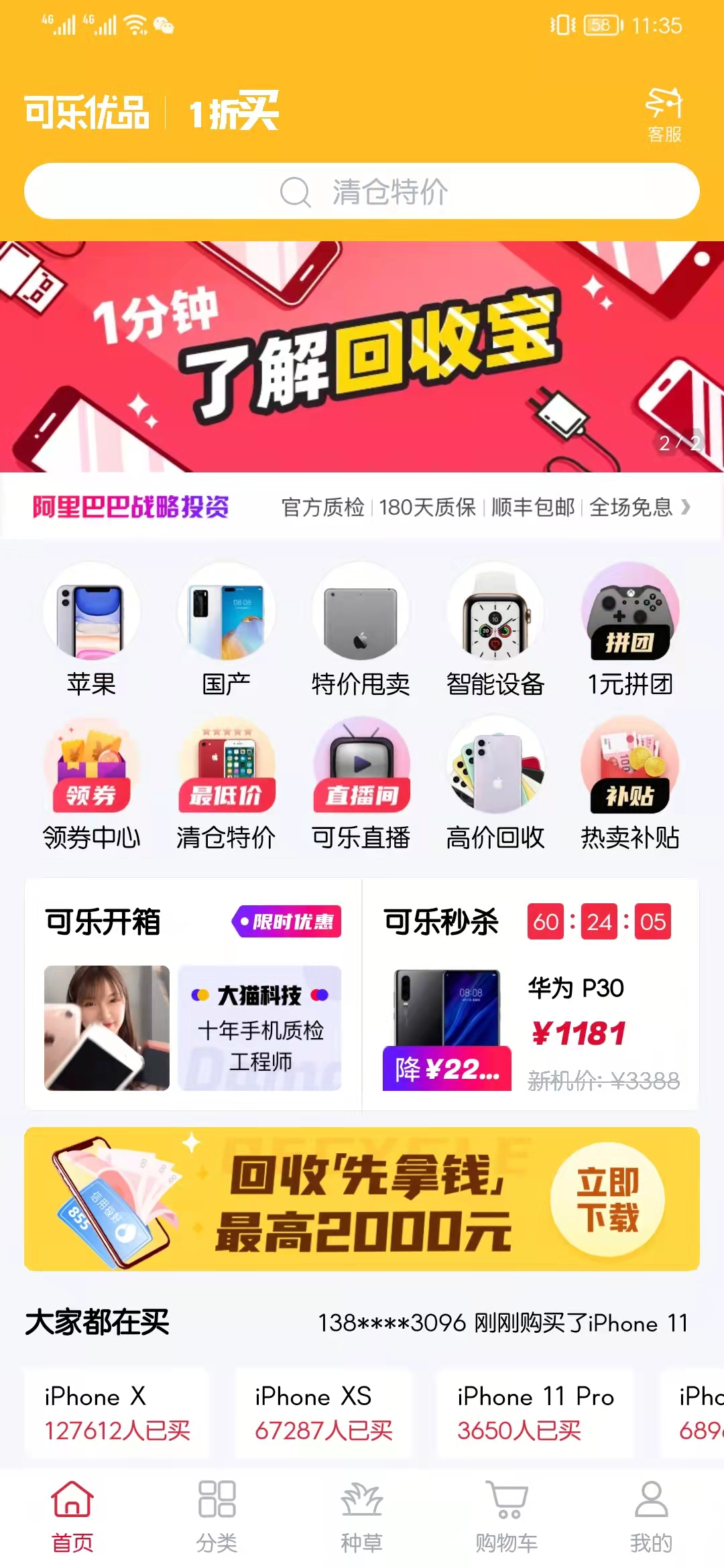
Task: Open the 了解回收宝 banner
Action: 362,356
